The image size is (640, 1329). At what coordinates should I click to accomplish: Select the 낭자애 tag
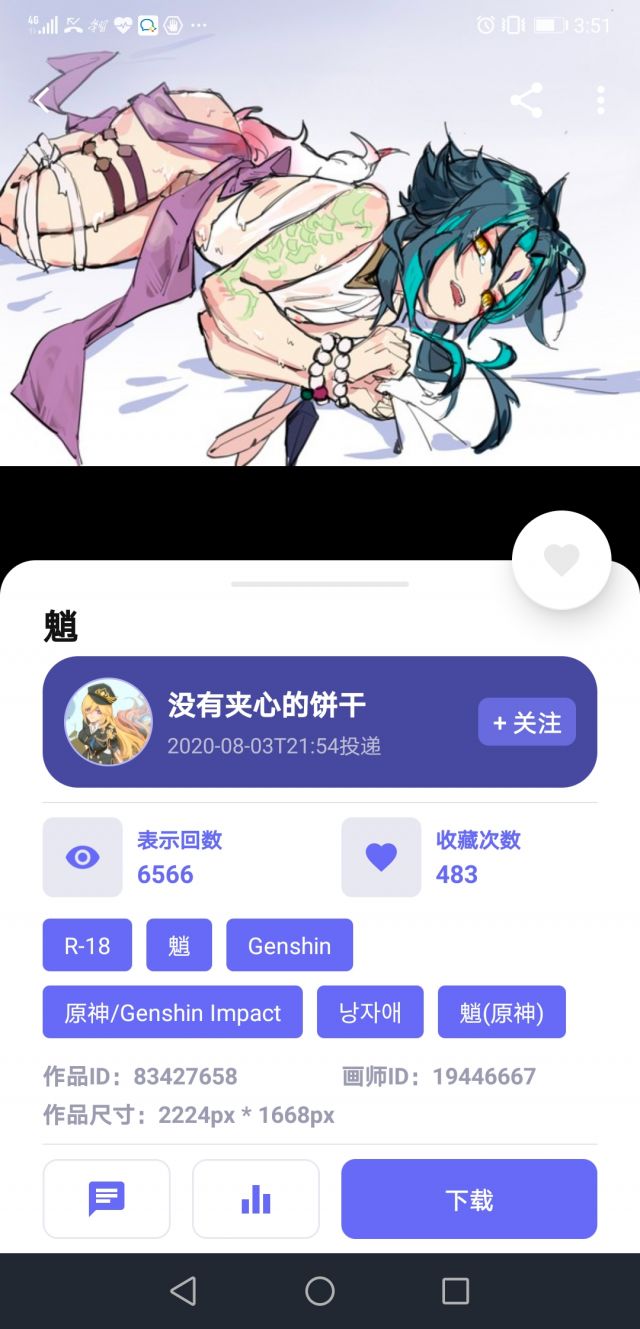point(370,1012)
